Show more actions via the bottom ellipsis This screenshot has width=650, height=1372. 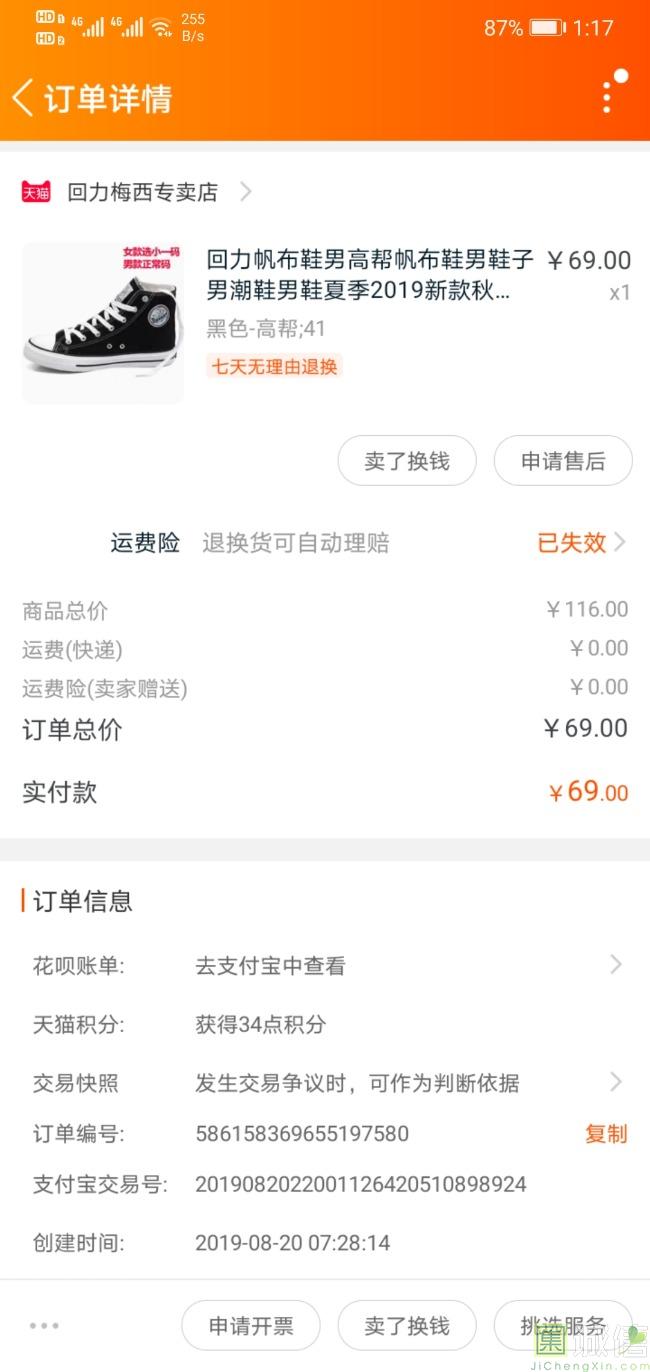44,1326
